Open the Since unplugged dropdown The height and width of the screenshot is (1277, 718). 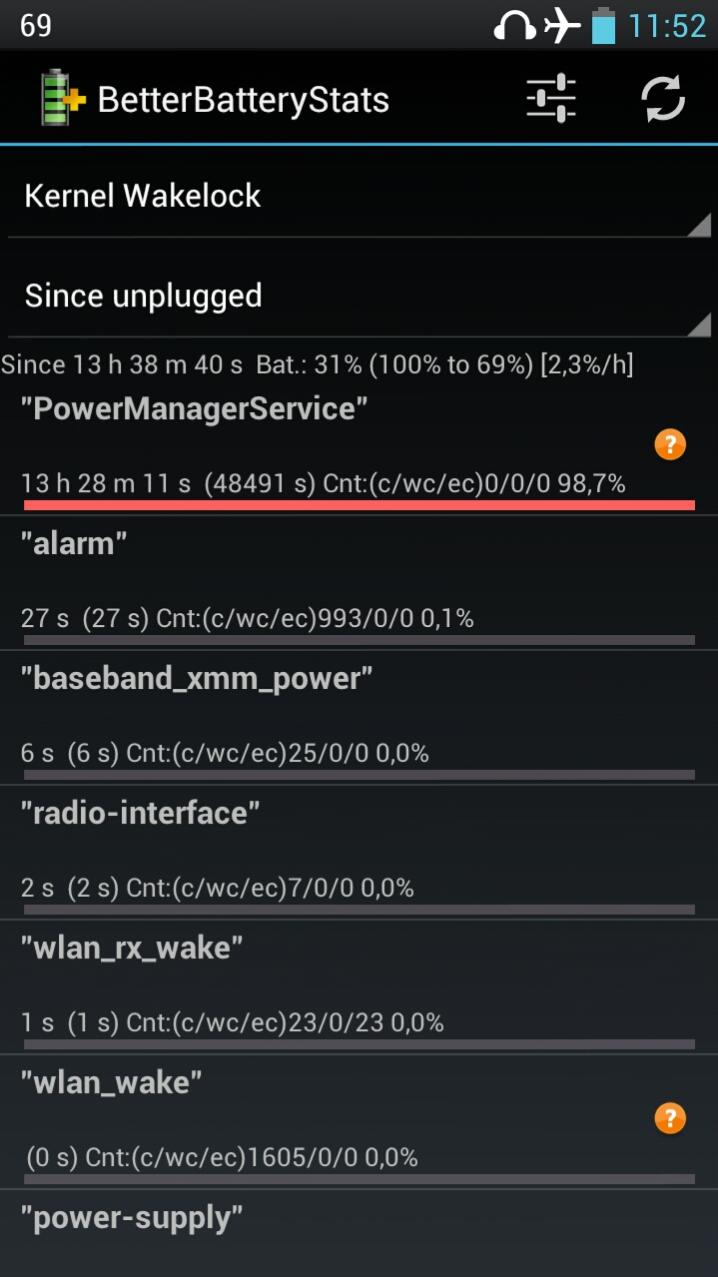(358, 296)
